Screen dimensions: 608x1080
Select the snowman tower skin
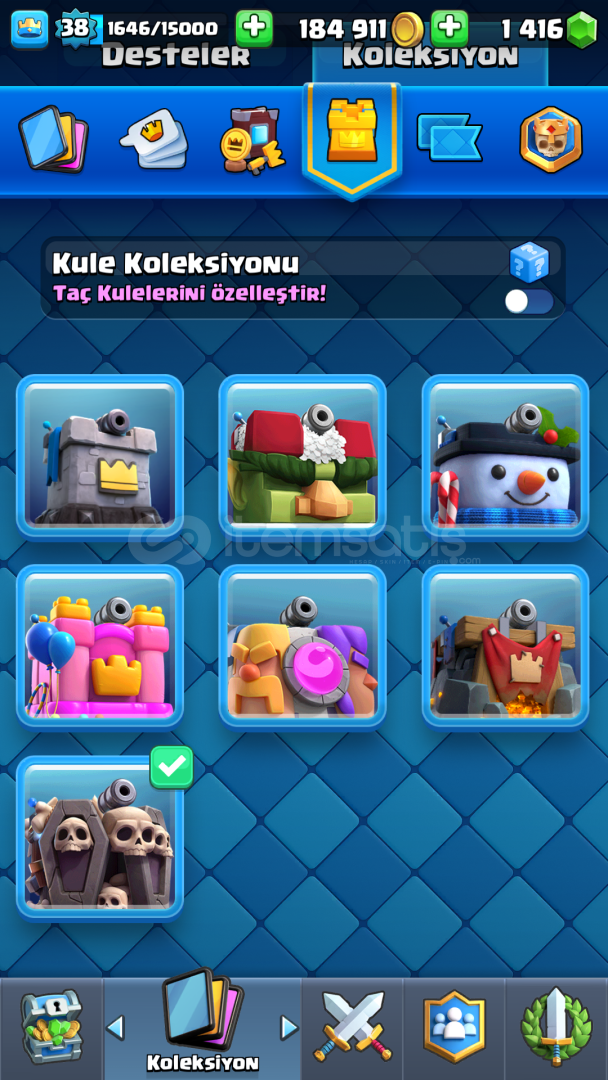pyautogui.click(x=505, y=457)
